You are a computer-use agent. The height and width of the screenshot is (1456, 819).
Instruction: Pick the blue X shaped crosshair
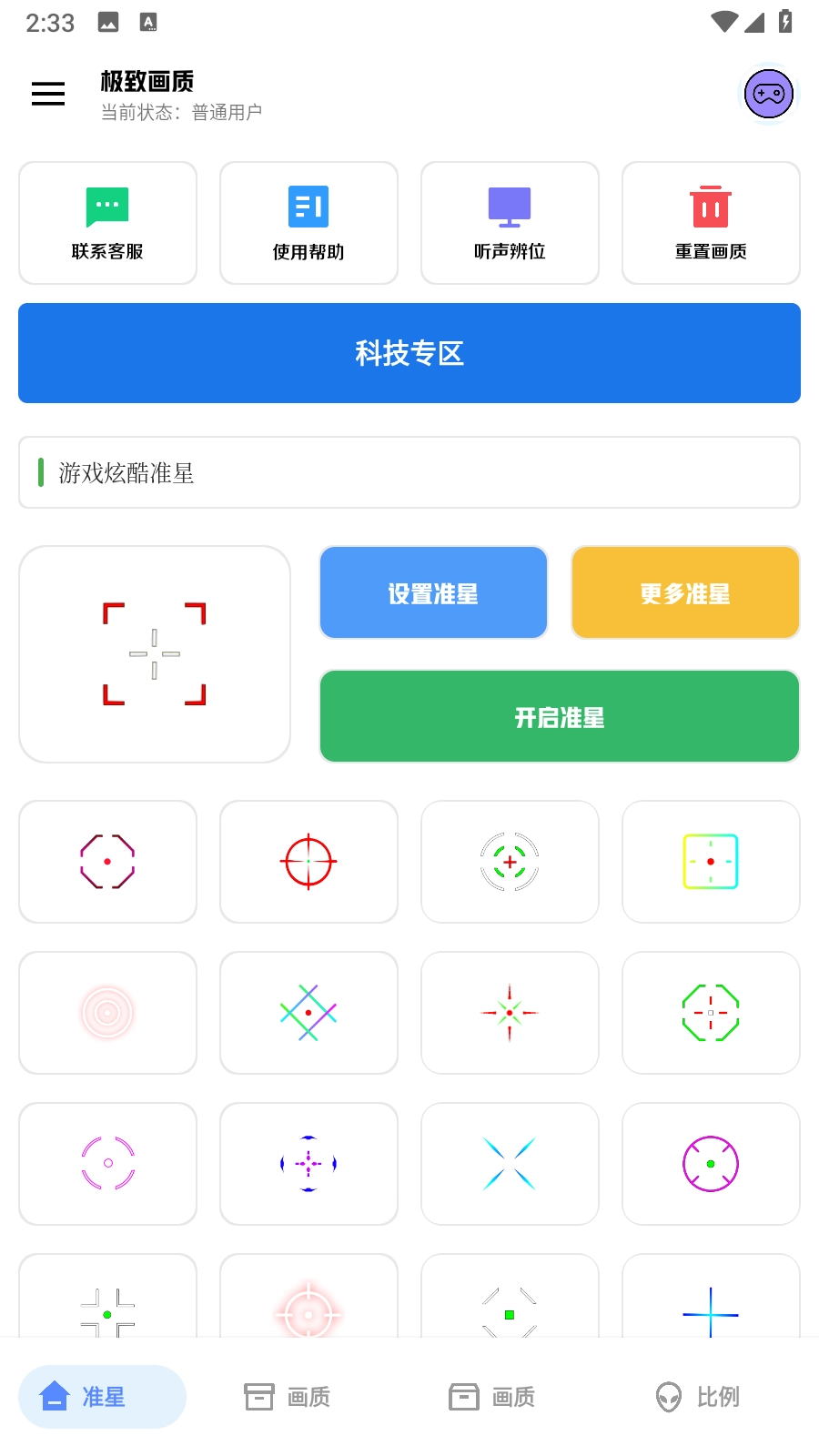click(509, 1163)
